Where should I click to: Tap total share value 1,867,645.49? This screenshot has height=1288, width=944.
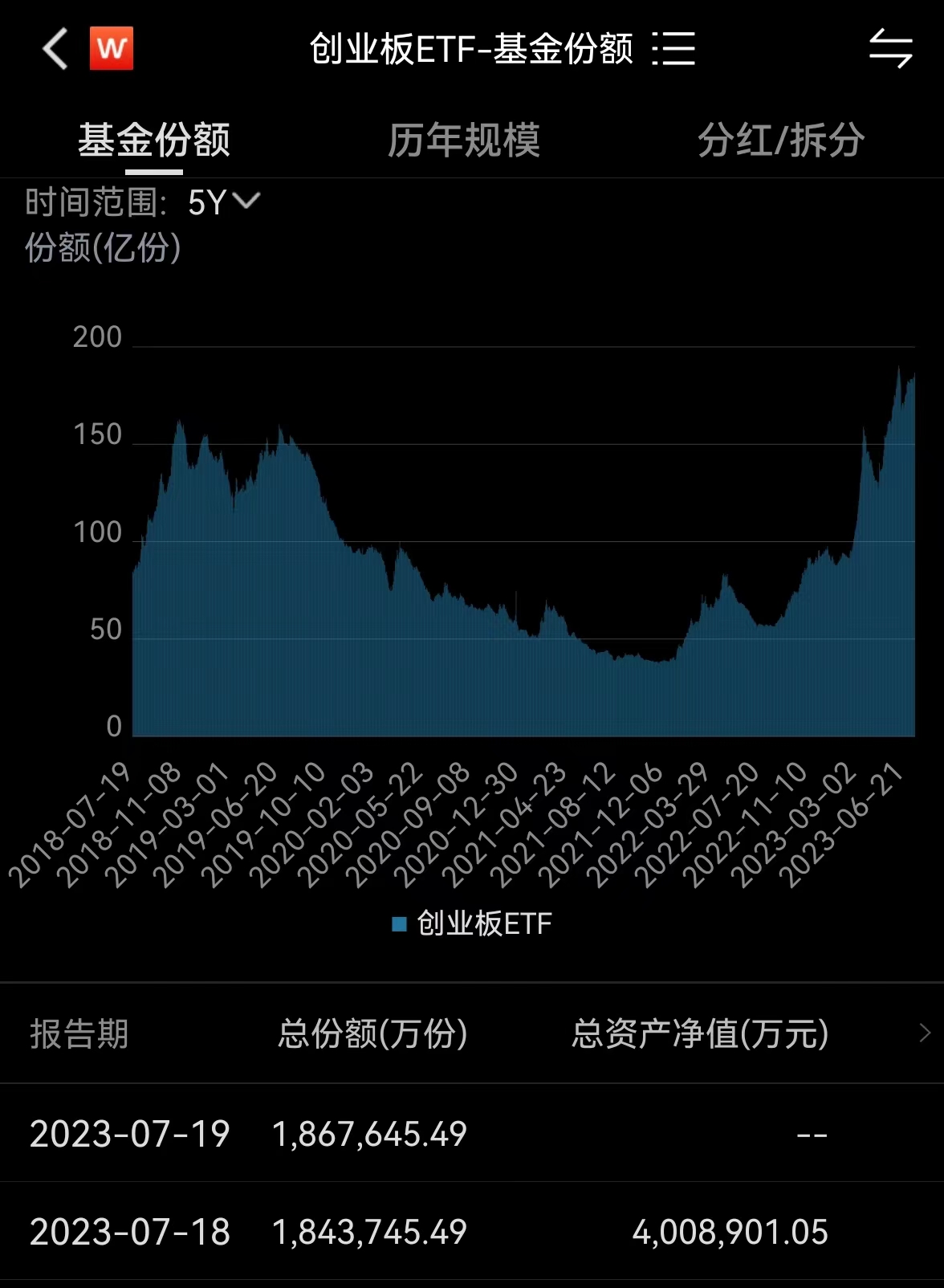369,1132
